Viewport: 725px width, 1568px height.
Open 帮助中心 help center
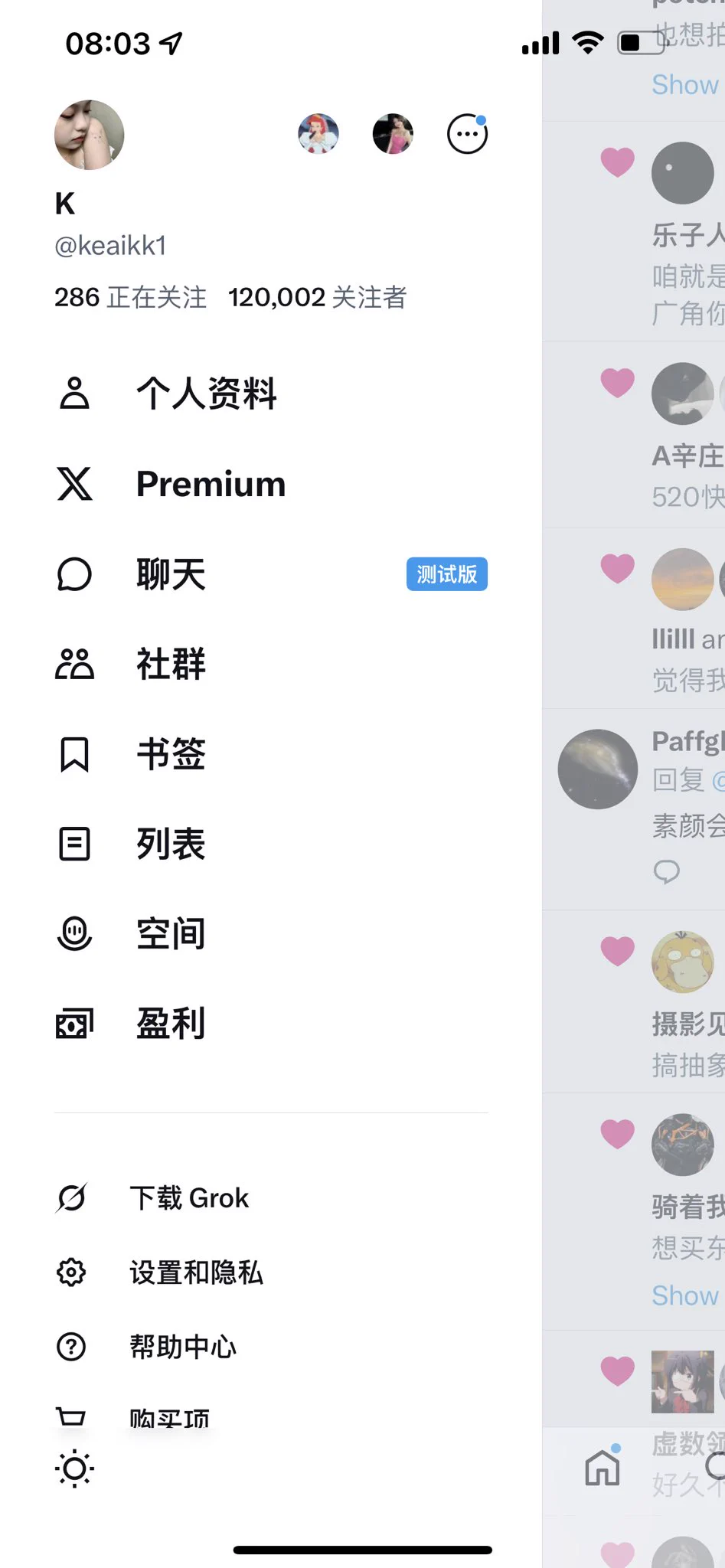[x=183, y=1347]
